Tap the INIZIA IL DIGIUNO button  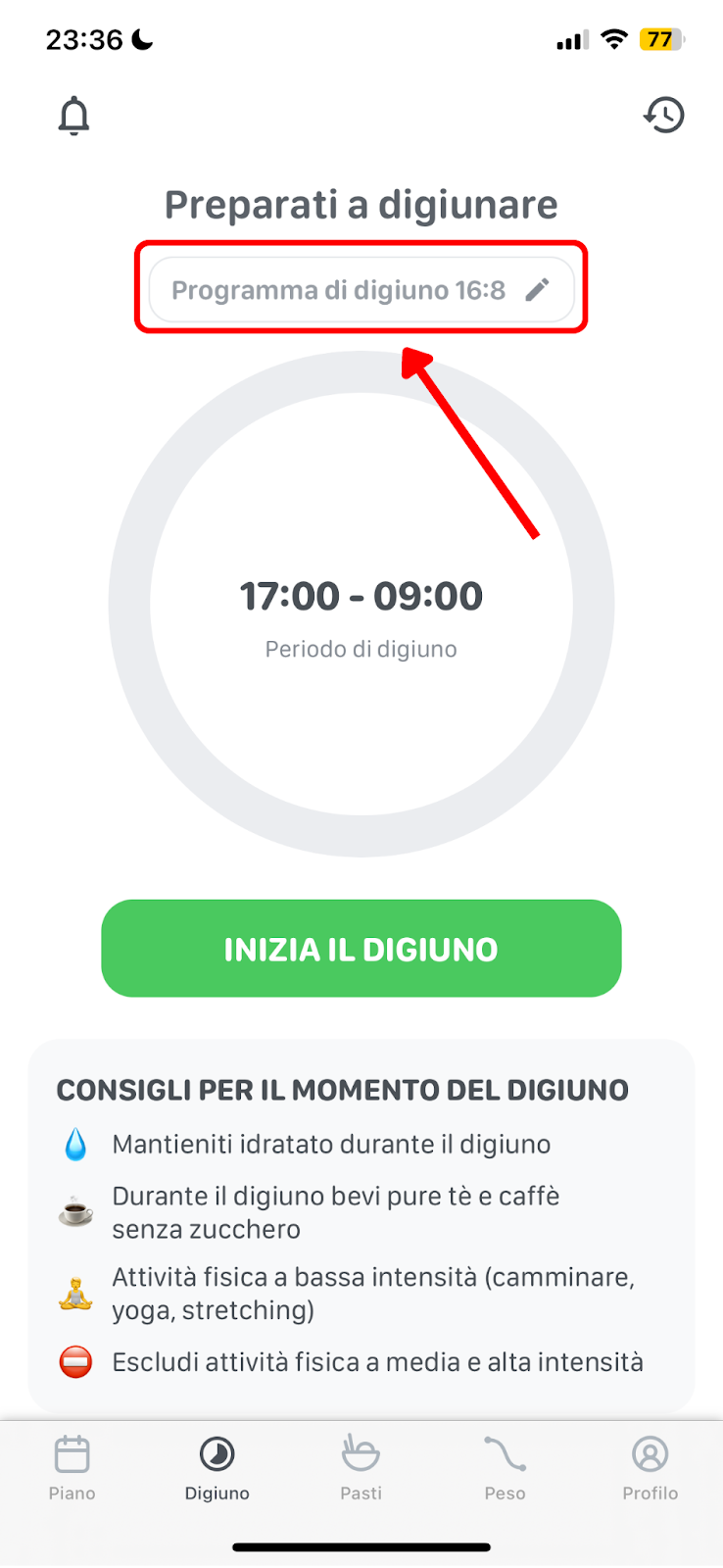pyautogui.click(x=361, y=949)
